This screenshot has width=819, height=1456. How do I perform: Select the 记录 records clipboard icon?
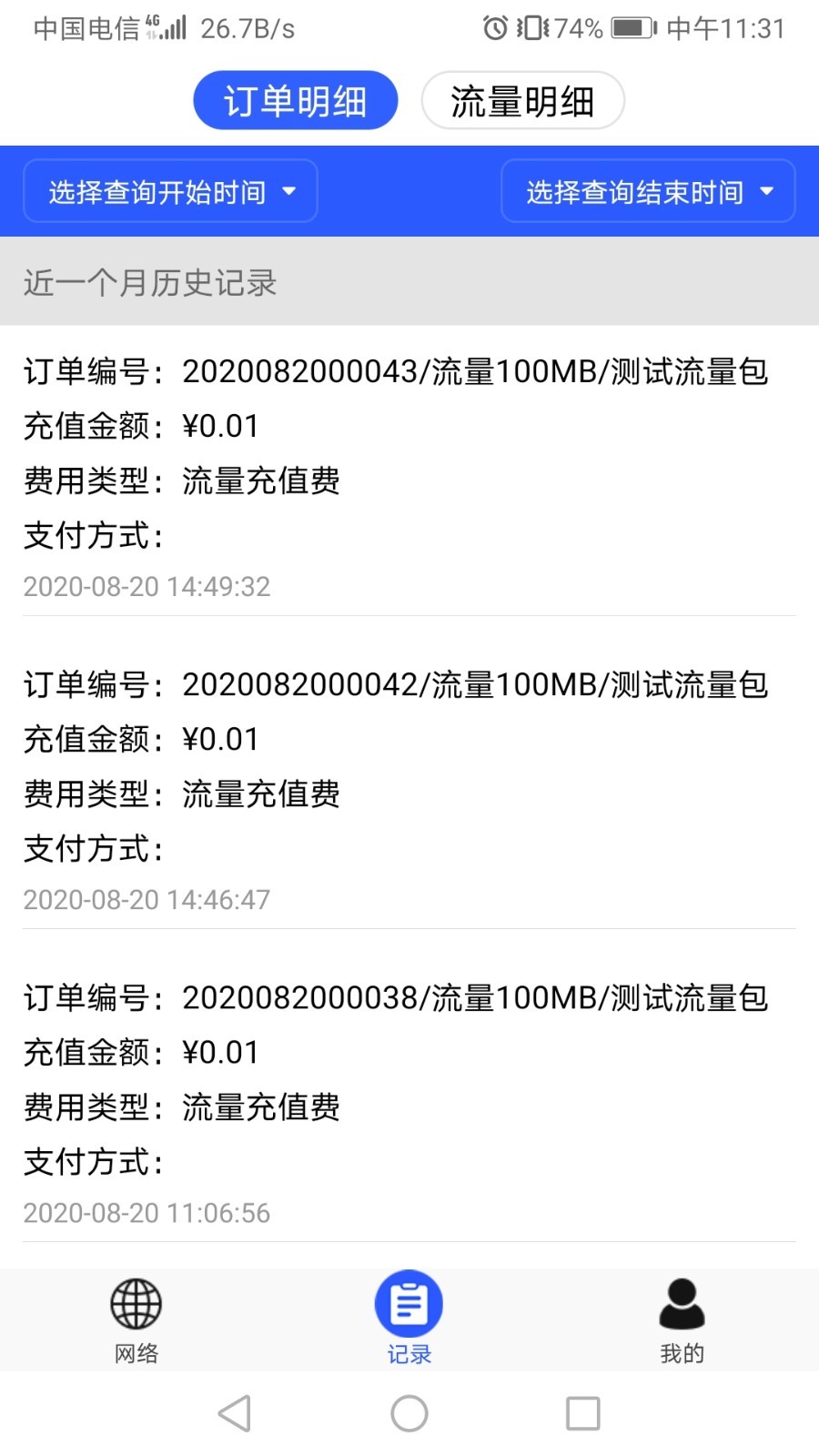[409, 1303]
